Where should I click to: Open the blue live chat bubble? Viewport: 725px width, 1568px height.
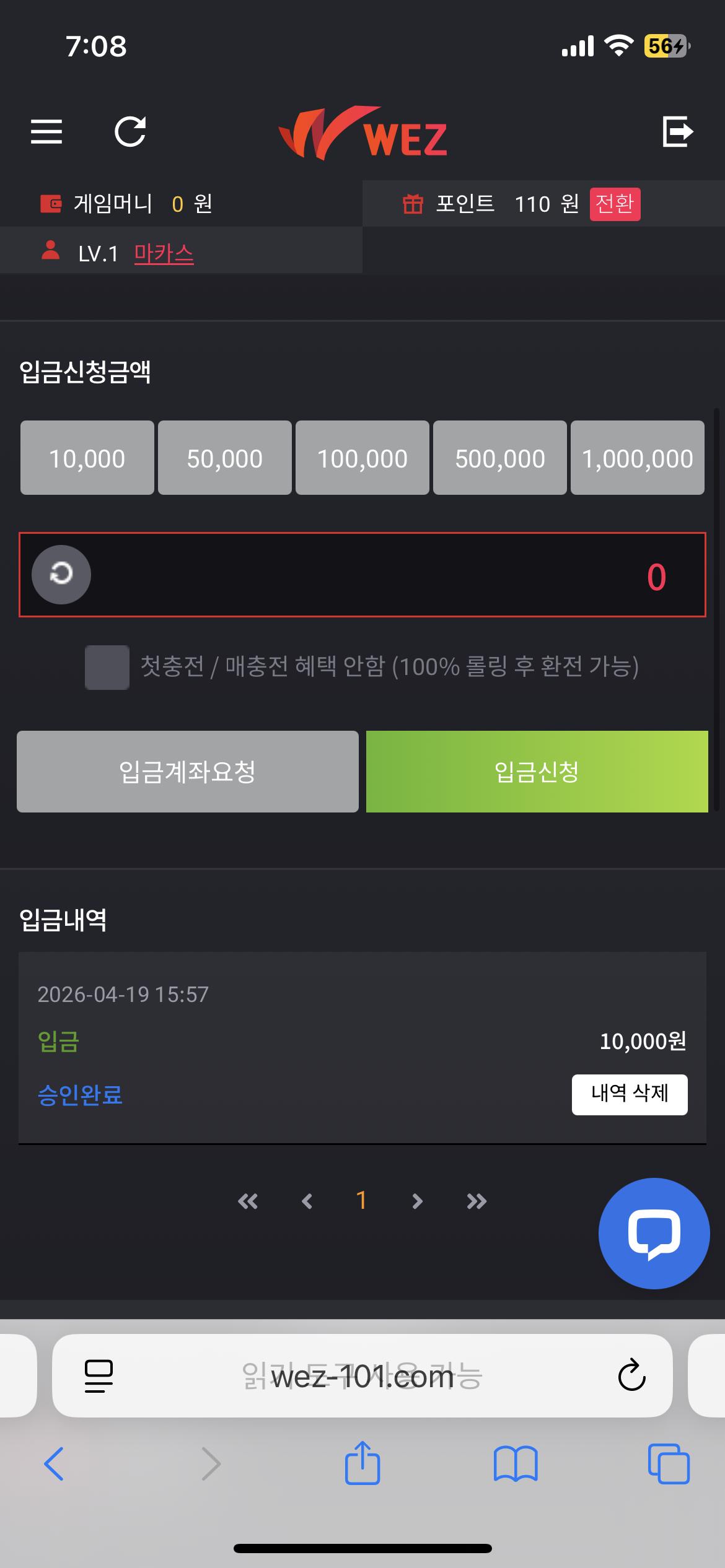(654, 1234)
